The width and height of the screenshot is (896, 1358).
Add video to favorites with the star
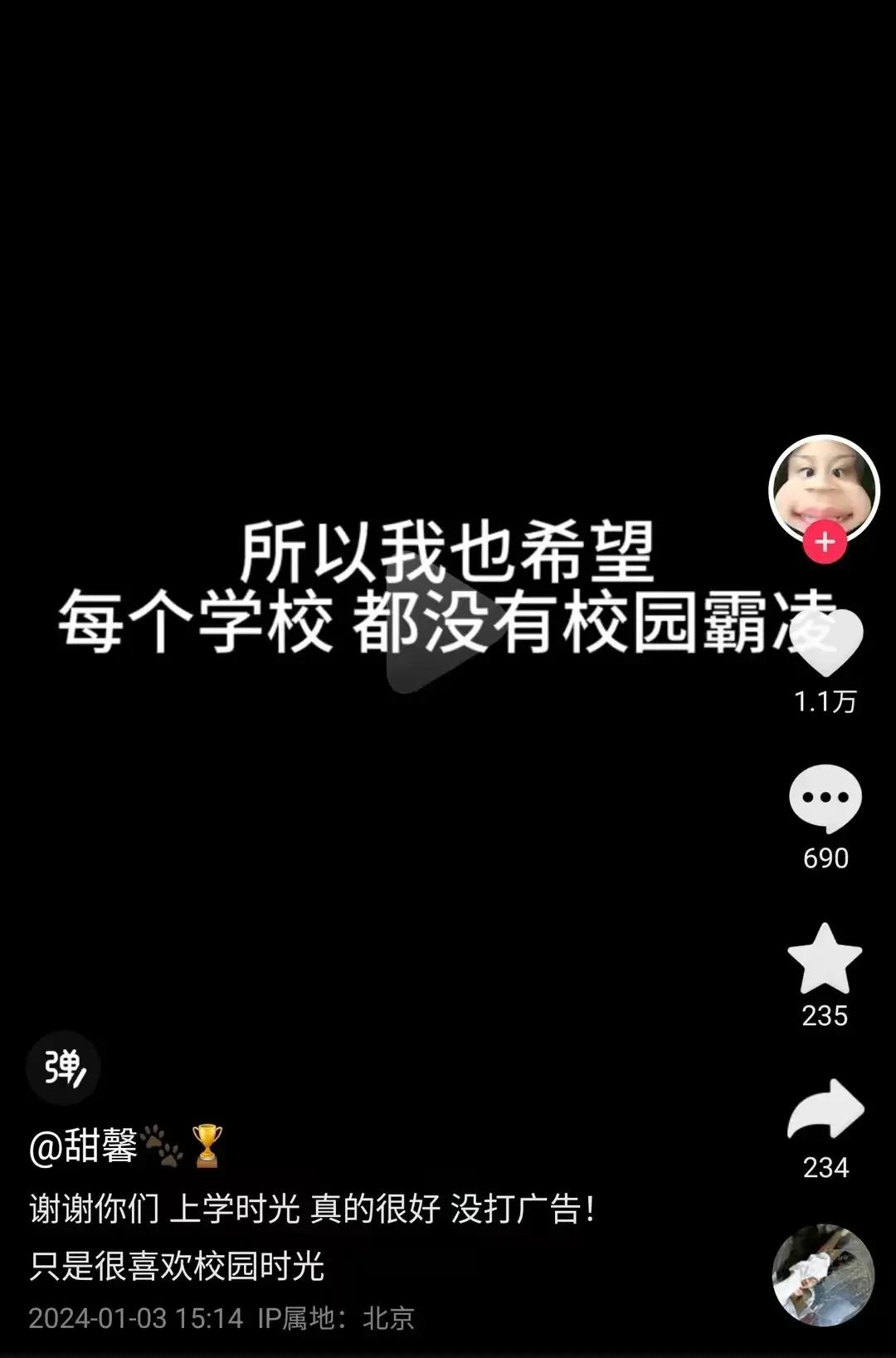point(825,960)
